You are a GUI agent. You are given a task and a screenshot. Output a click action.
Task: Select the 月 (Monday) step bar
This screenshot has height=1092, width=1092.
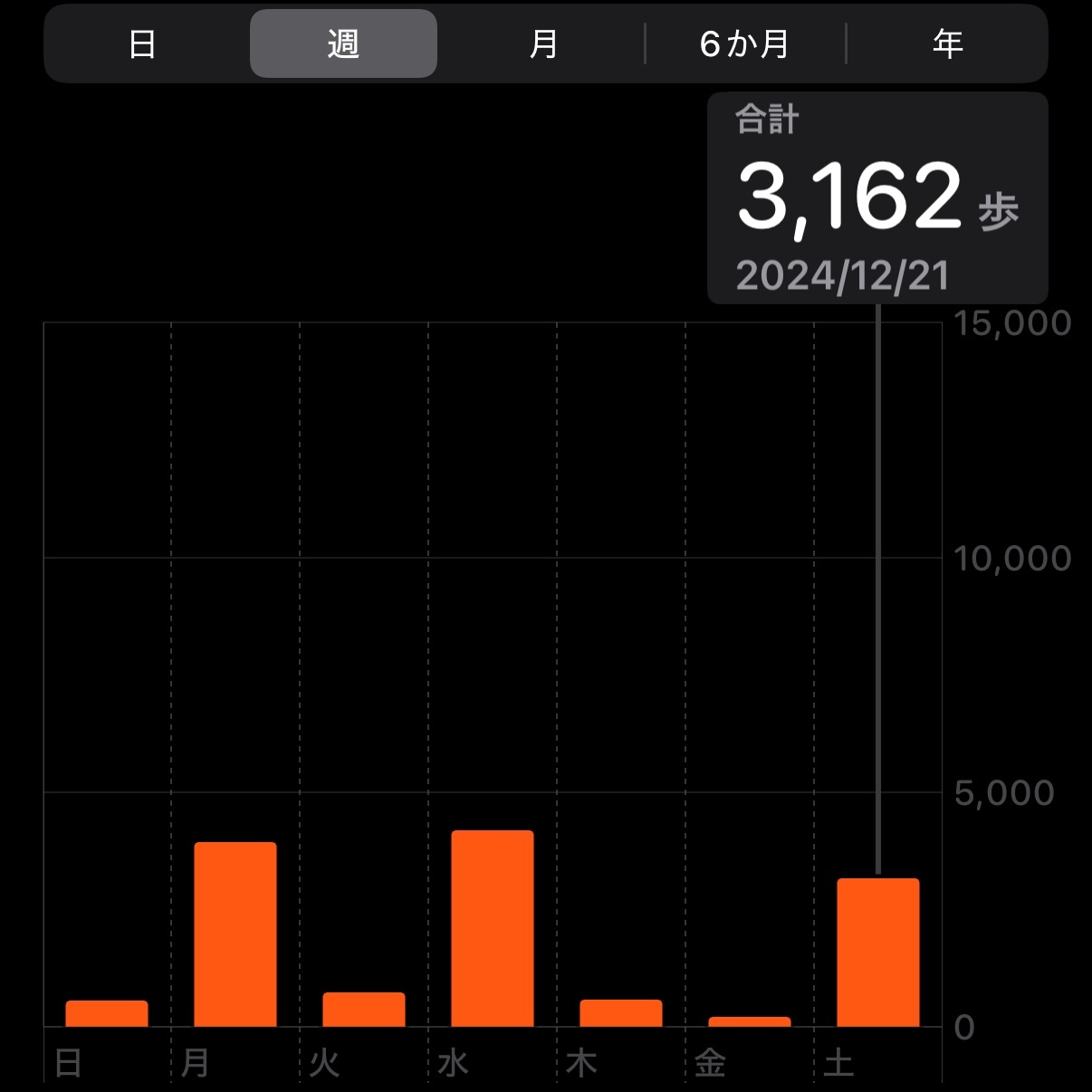coord(235,934)
